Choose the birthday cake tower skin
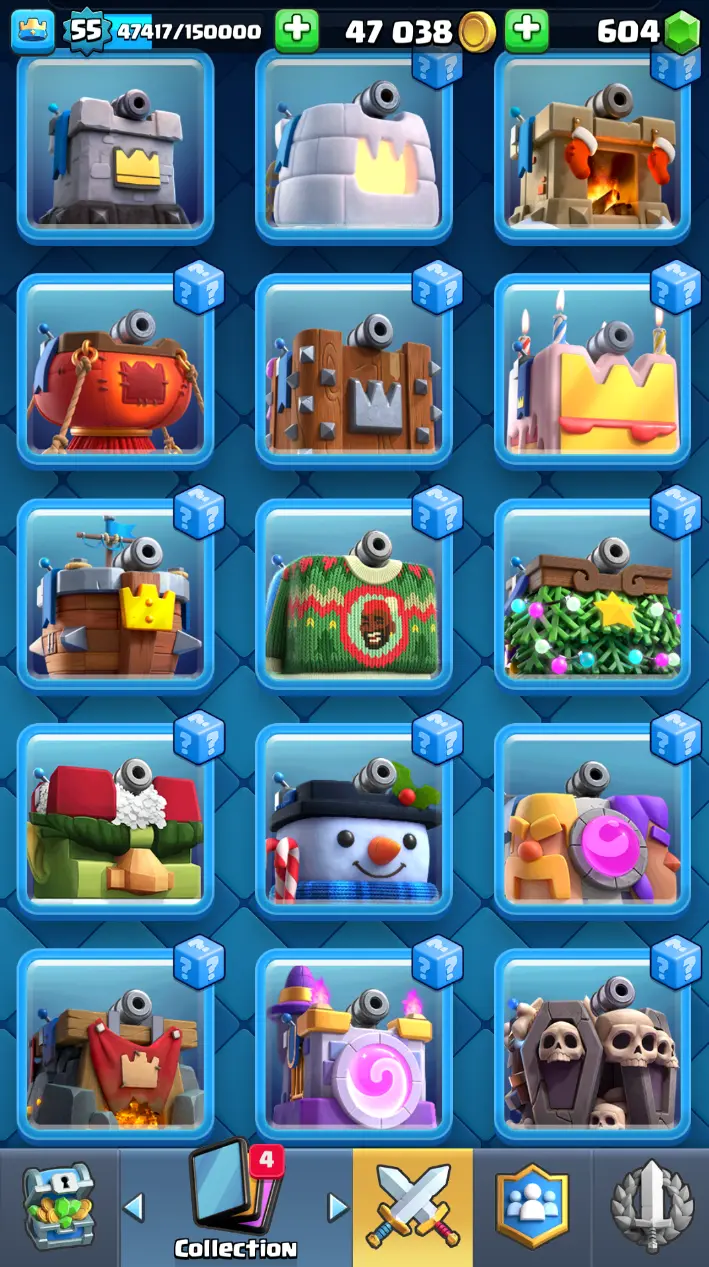Viewport: 709px width, 1267px height. [x=592, y=372]
